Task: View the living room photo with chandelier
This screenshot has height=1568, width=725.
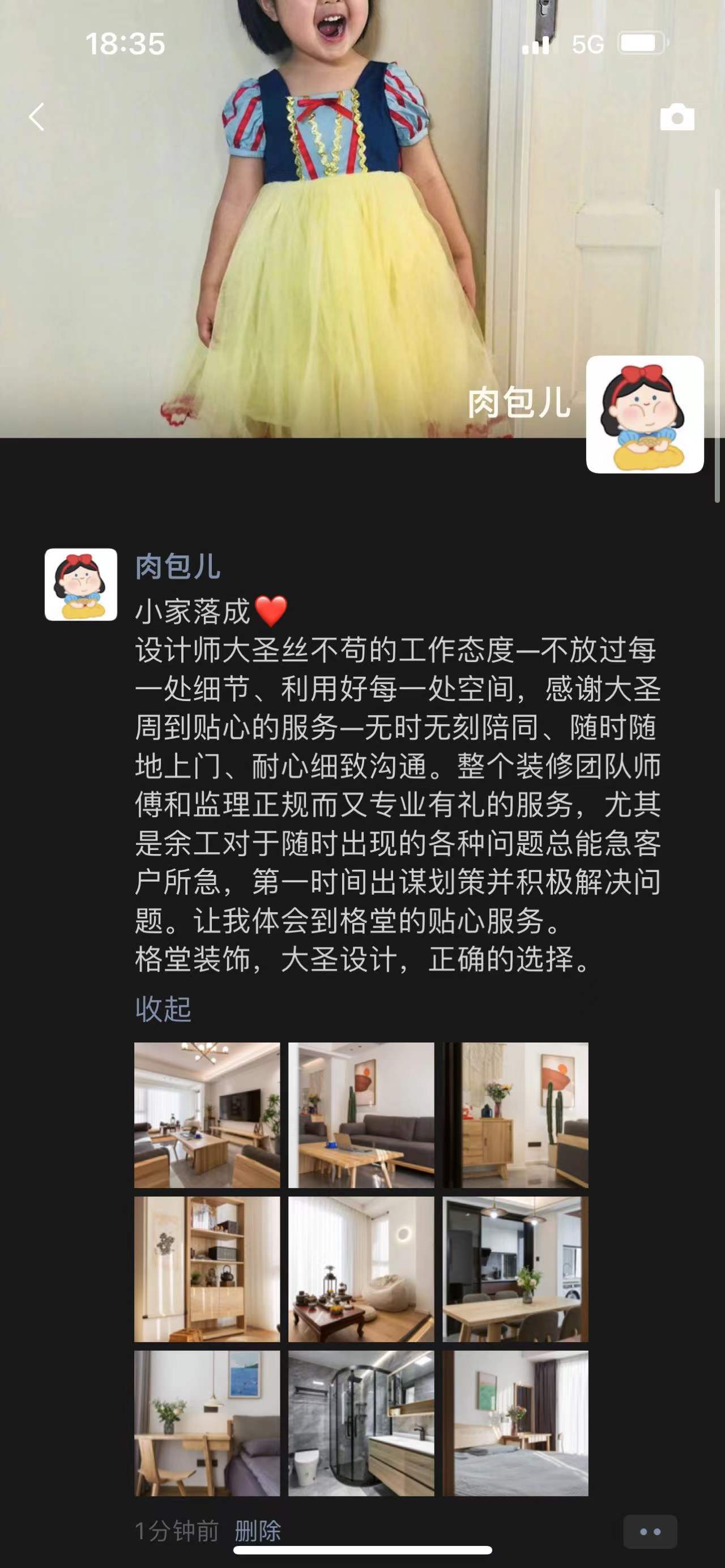Action: [207, 1115]
